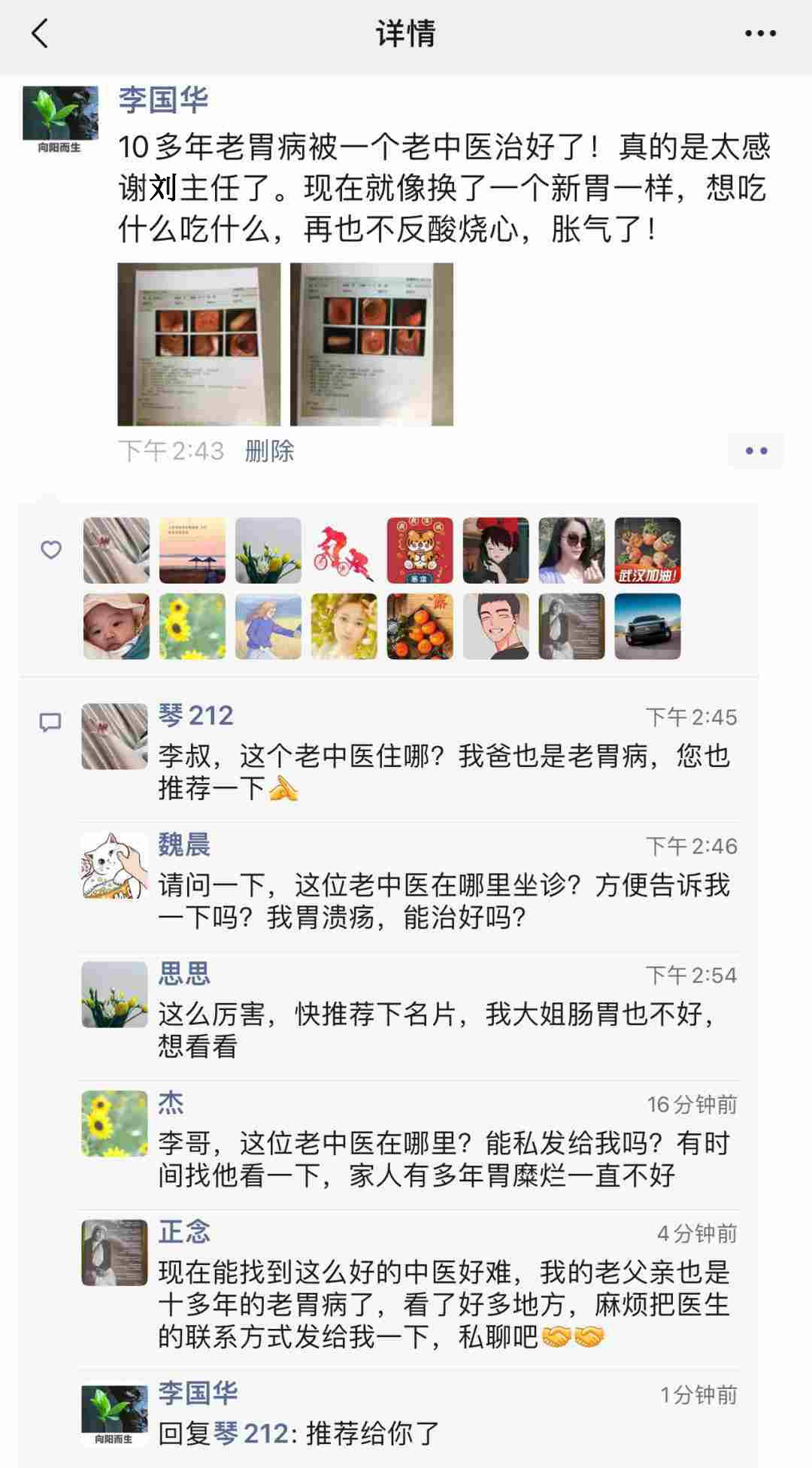This screenshot has height=1468, width=812.
Task: Reply to 琴 212's comment
Action: [x=444, y=772]
